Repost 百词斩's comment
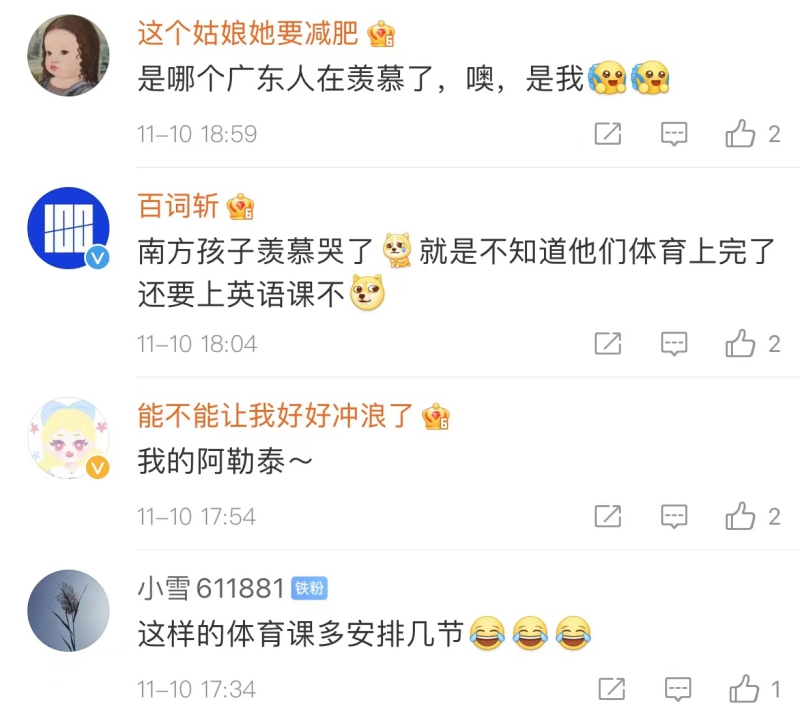The width and height of the screenshot is (800, 715). pos(608,344)
